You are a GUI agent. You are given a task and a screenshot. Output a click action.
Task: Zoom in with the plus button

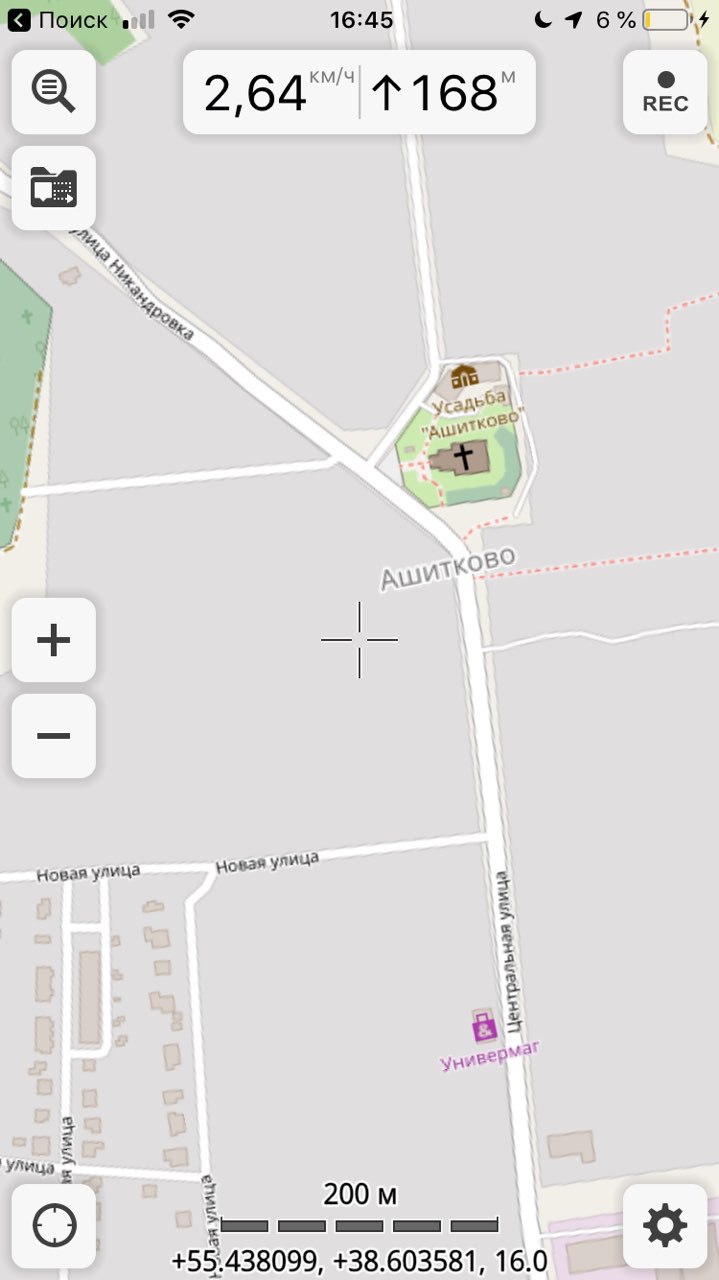tap(54, 640)
